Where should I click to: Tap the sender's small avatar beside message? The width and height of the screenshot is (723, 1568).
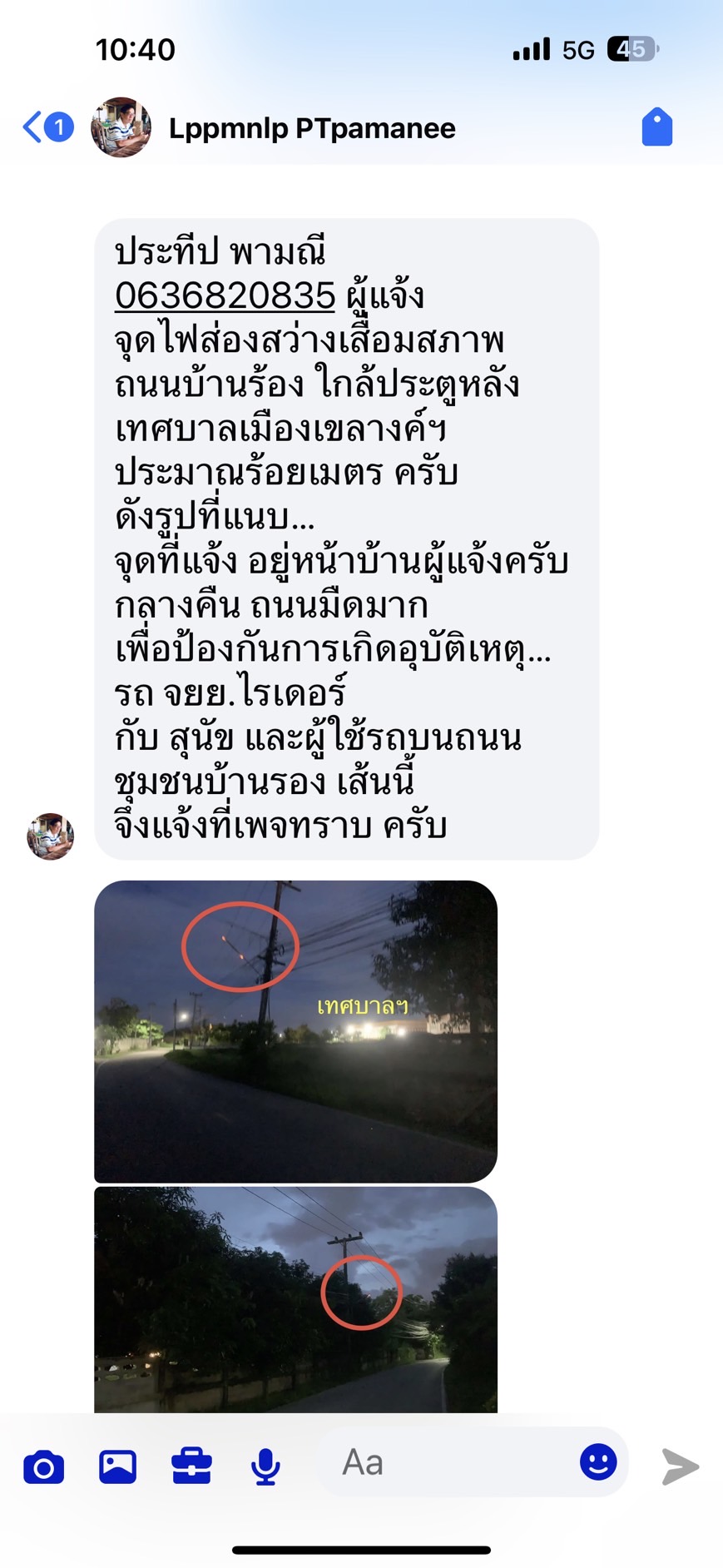(x=50, y=836)
